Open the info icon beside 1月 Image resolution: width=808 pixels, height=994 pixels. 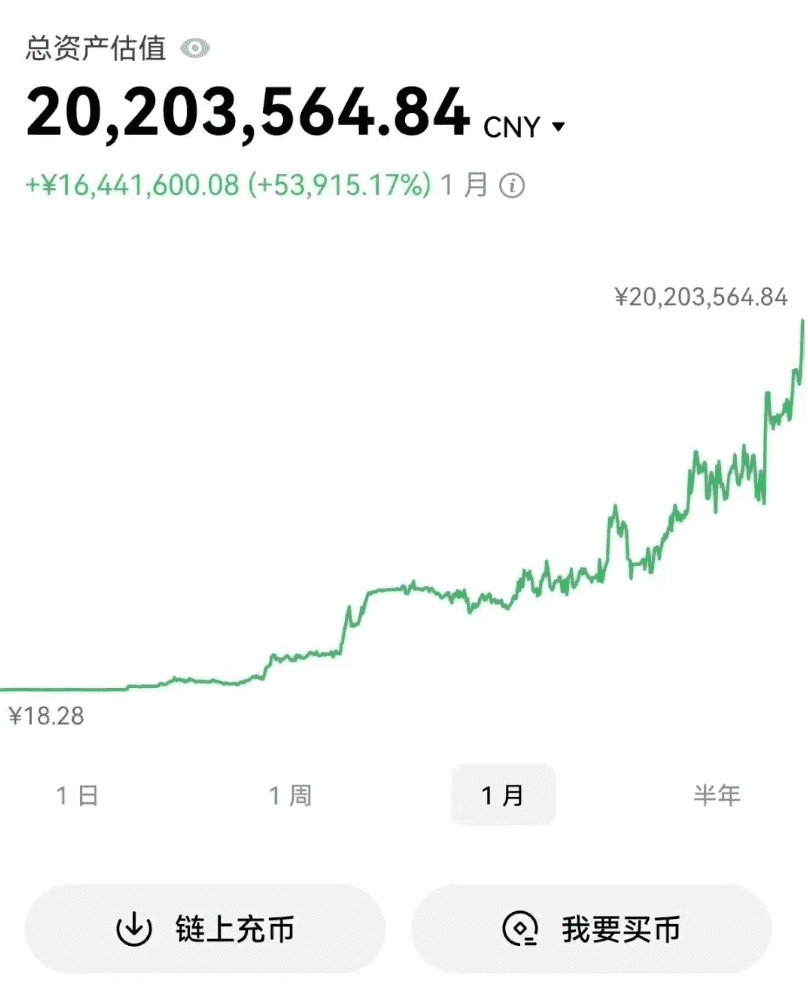(512, 185)
